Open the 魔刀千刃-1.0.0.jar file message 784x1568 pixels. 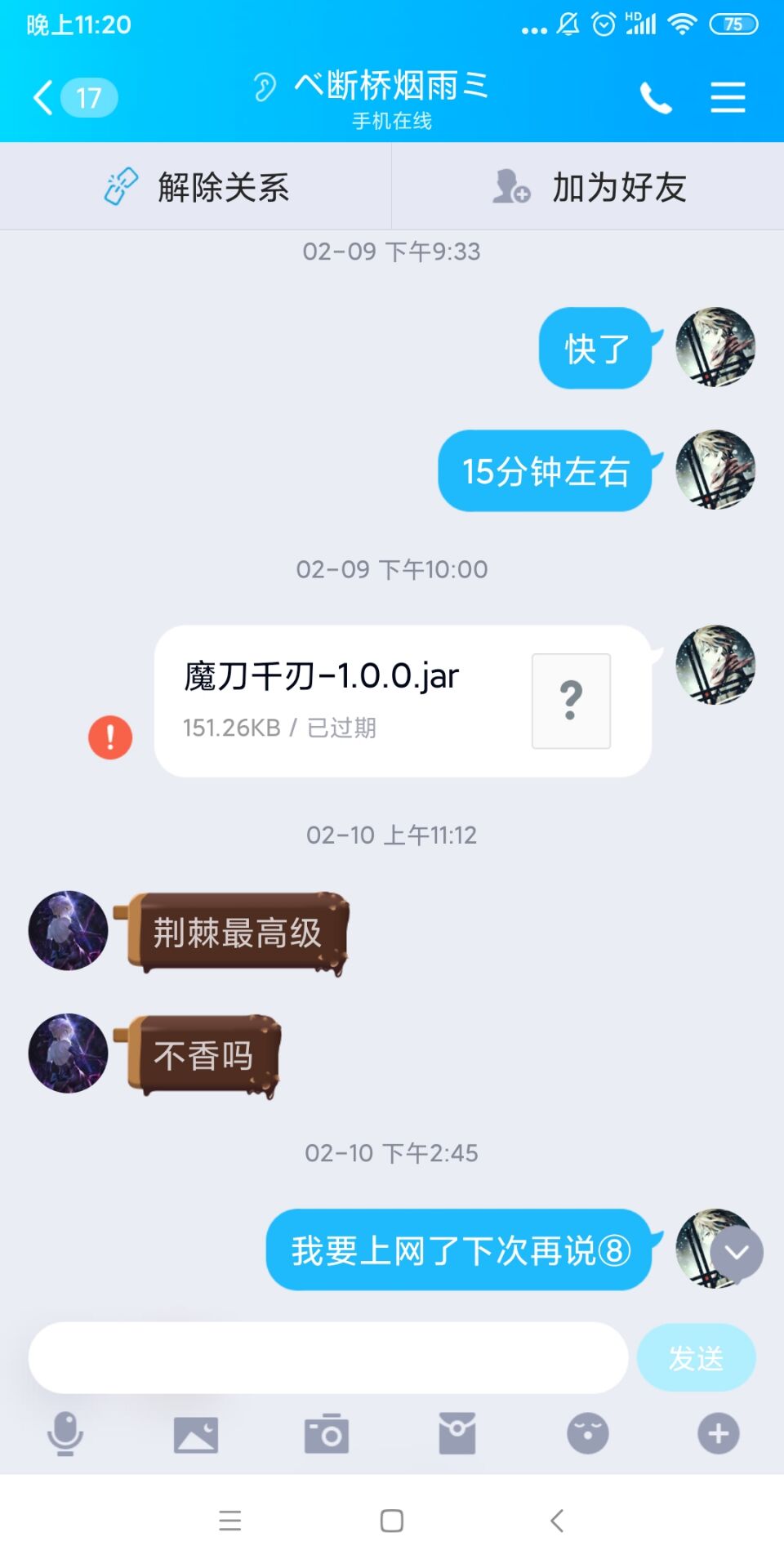(402, 701)
